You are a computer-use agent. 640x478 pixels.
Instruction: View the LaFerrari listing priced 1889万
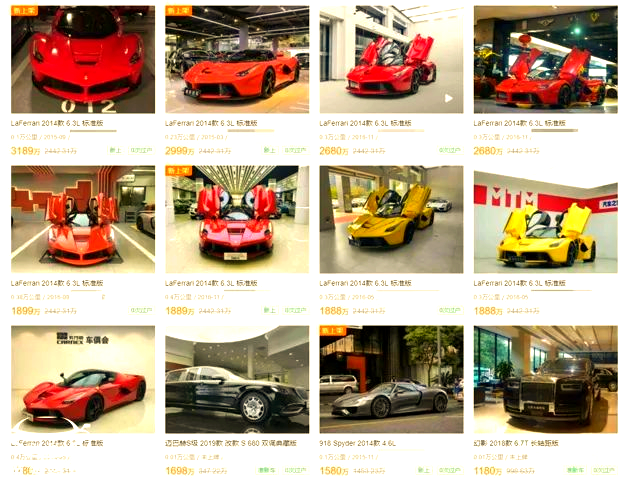(236, 219)
